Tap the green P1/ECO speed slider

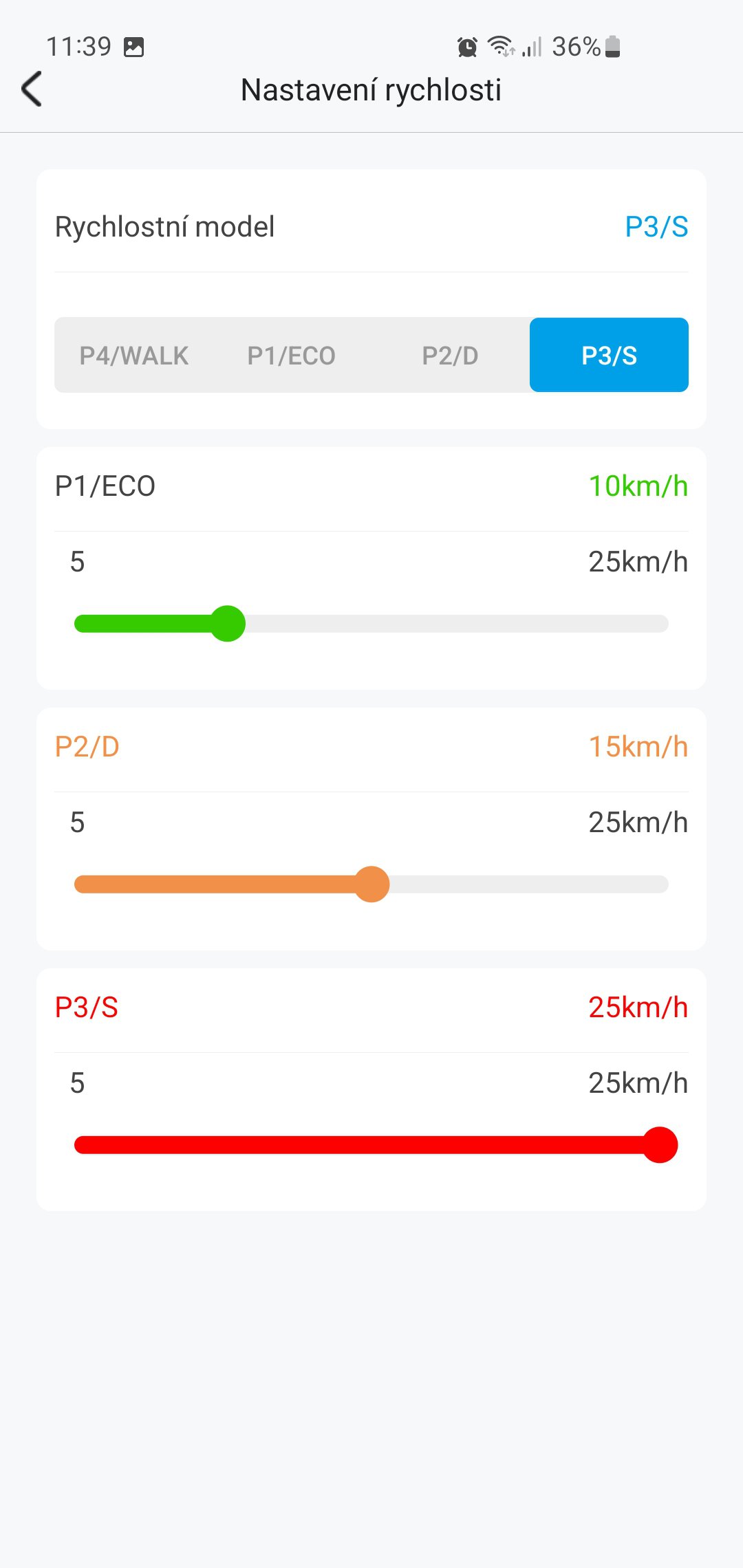tap(371, 624)
